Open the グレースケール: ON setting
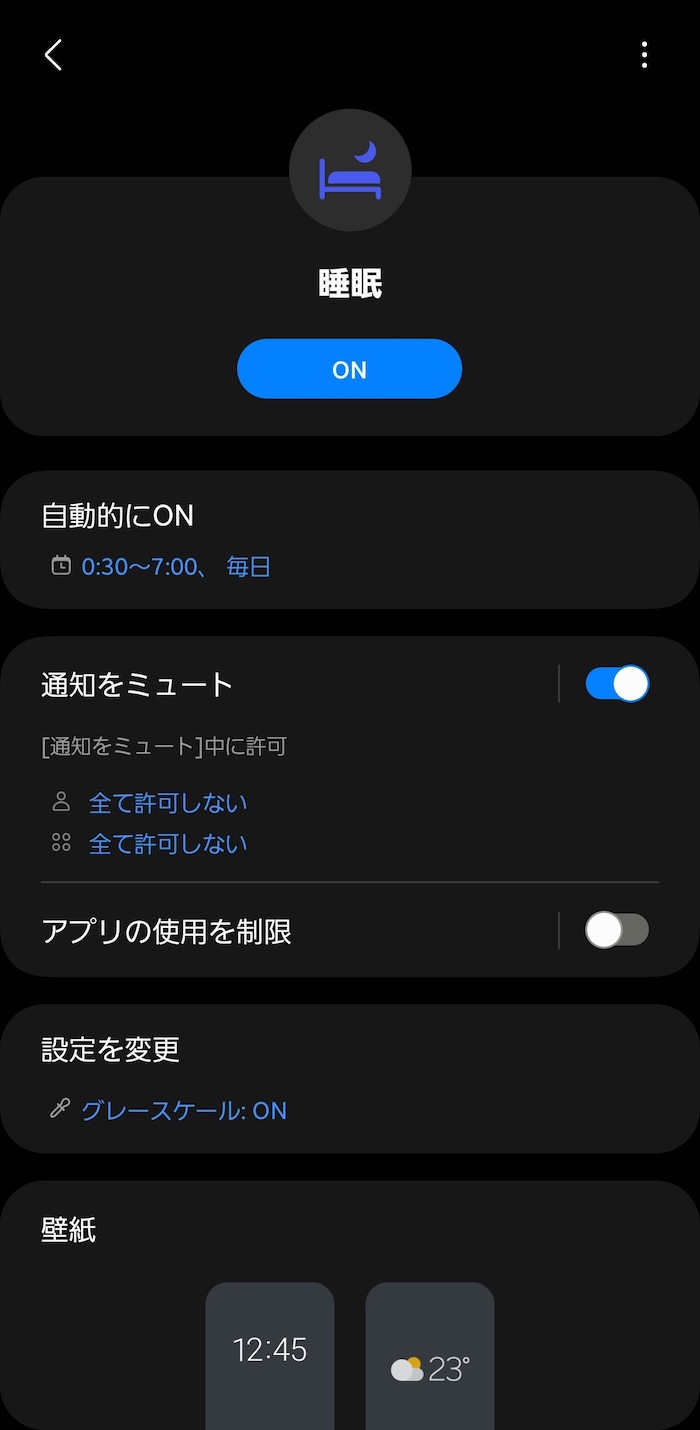 (x=184, y=1110)
